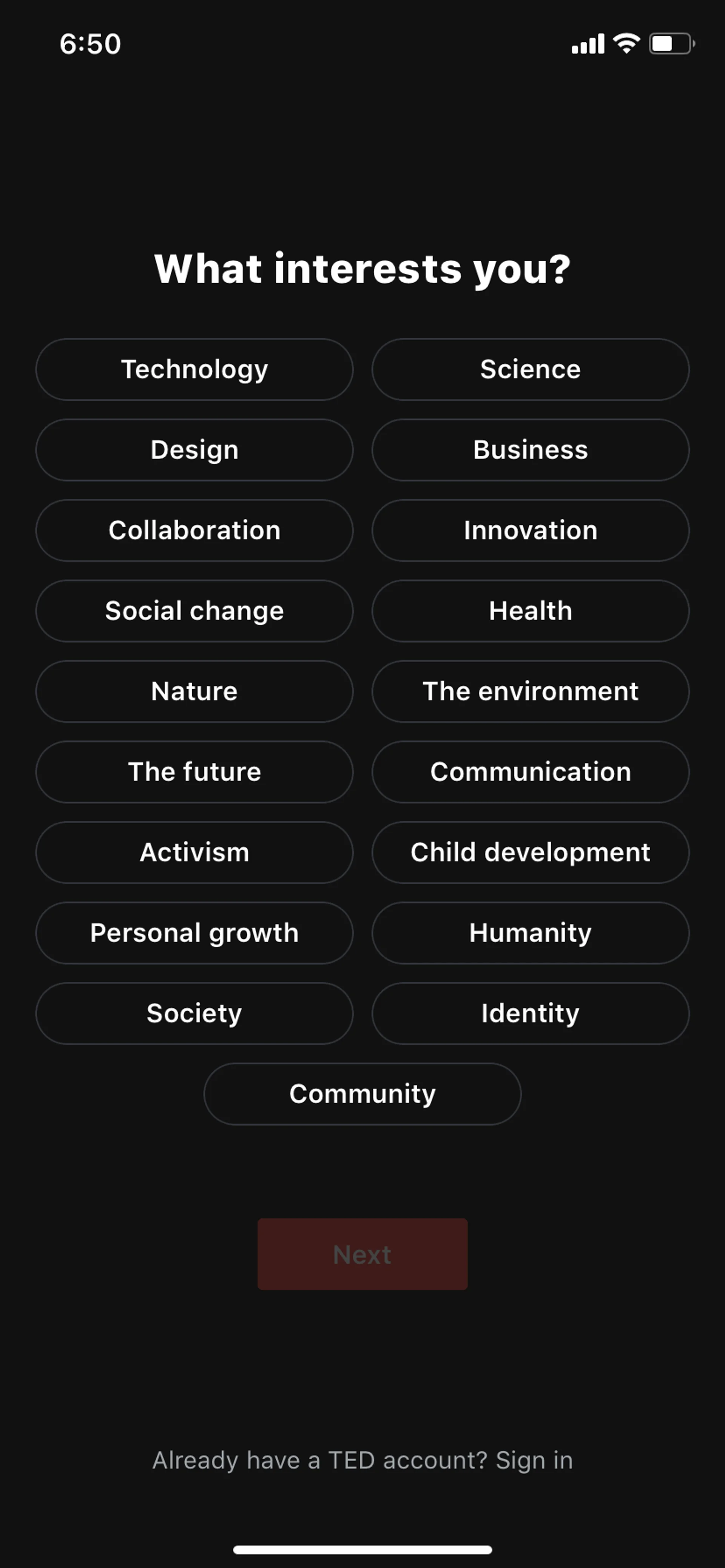725x1568 pixels.
Task: Pick Nature as an interest
Action: (194, 691)
